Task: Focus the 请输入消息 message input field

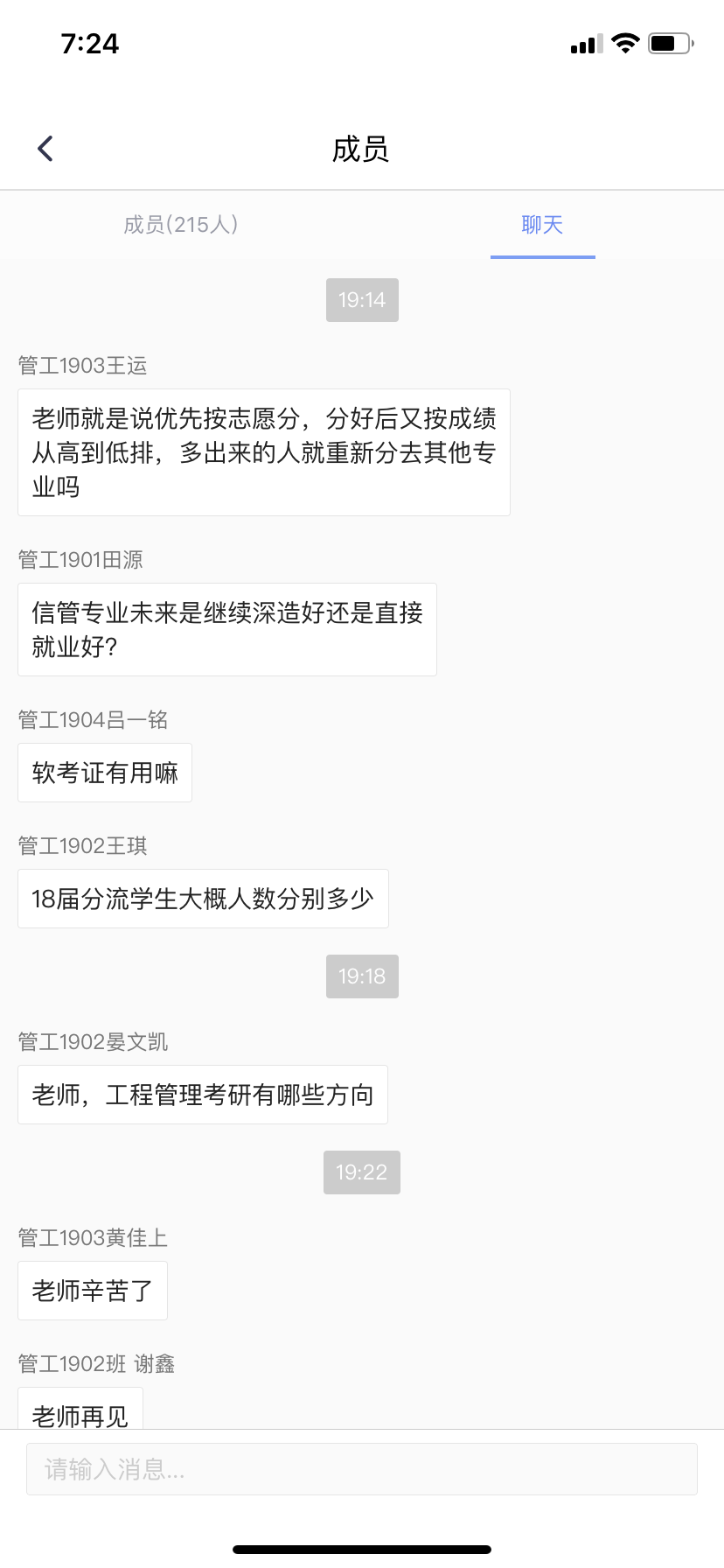Action: 361,1469
